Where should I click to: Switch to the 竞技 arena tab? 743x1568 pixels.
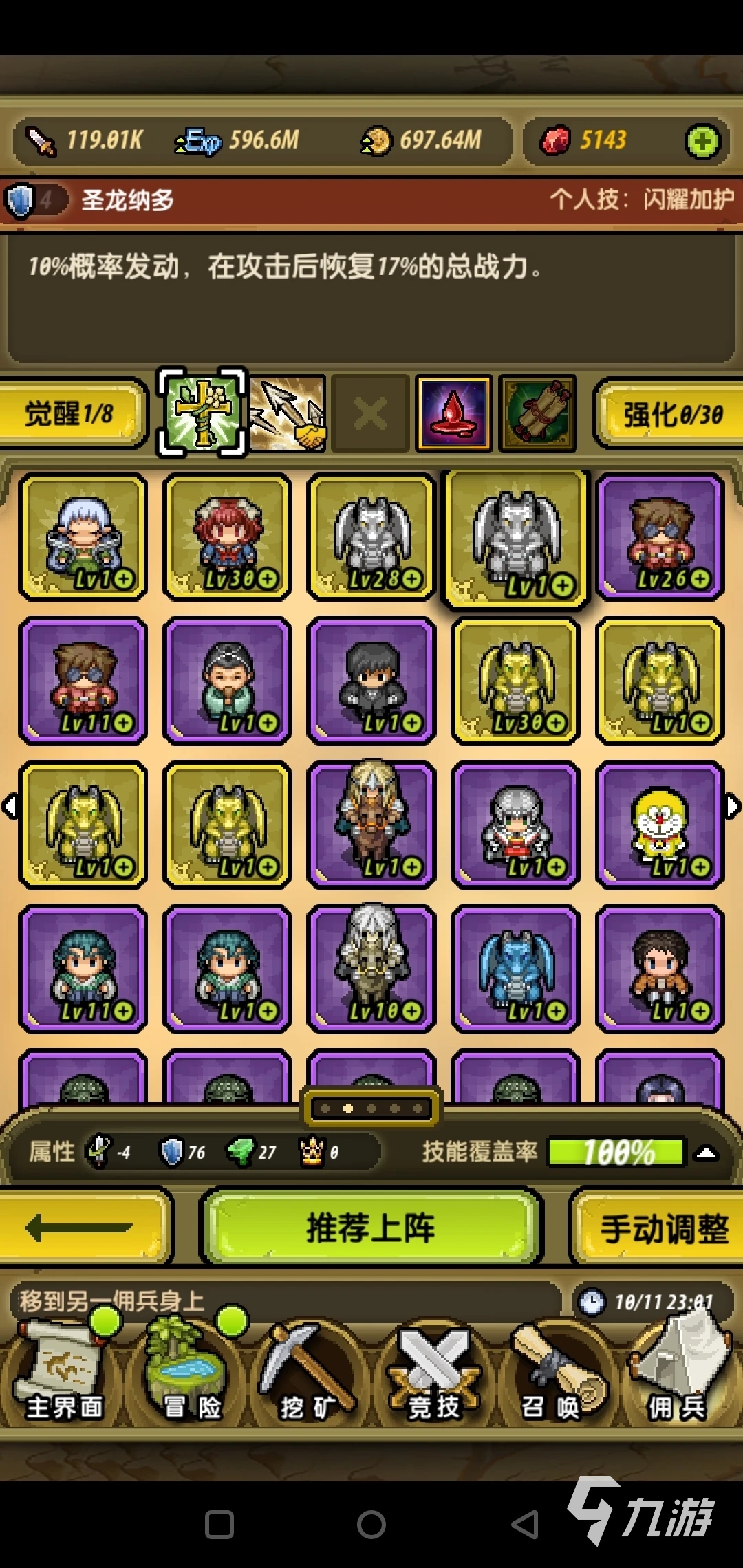click(433, 1374)
